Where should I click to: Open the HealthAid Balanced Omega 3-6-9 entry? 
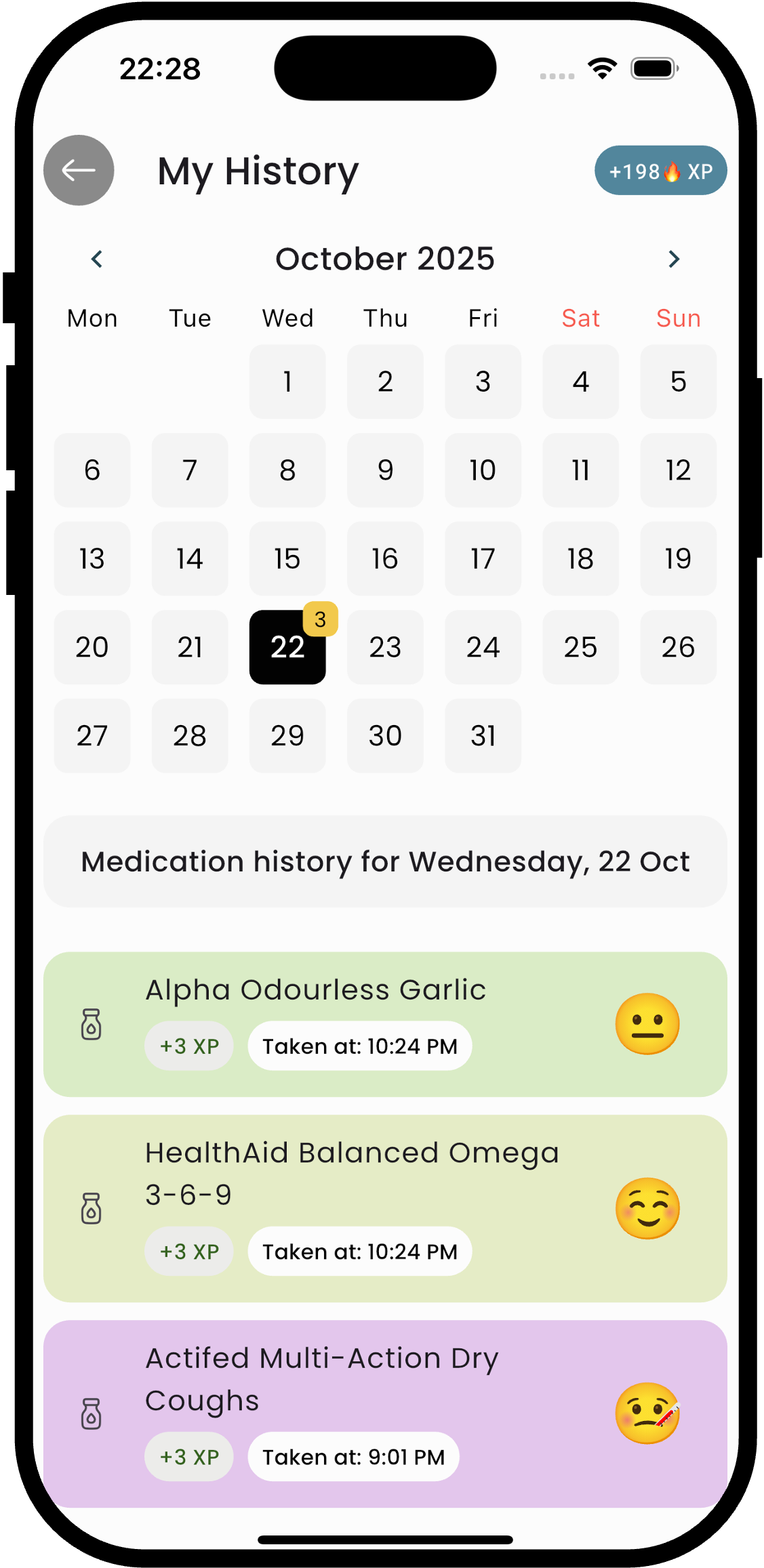pos(385,1208)
